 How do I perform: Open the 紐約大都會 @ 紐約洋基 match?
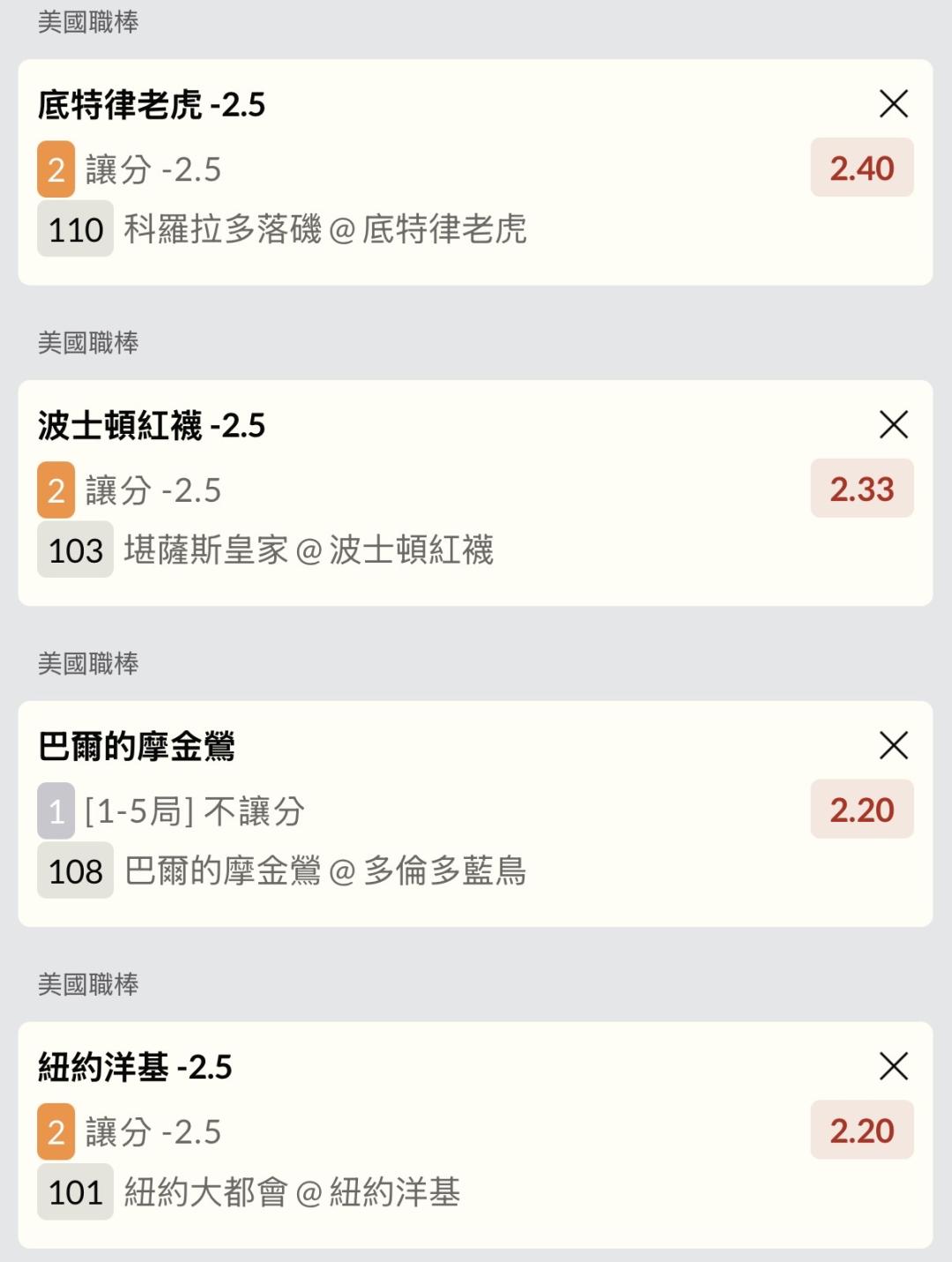[292, 1192]
